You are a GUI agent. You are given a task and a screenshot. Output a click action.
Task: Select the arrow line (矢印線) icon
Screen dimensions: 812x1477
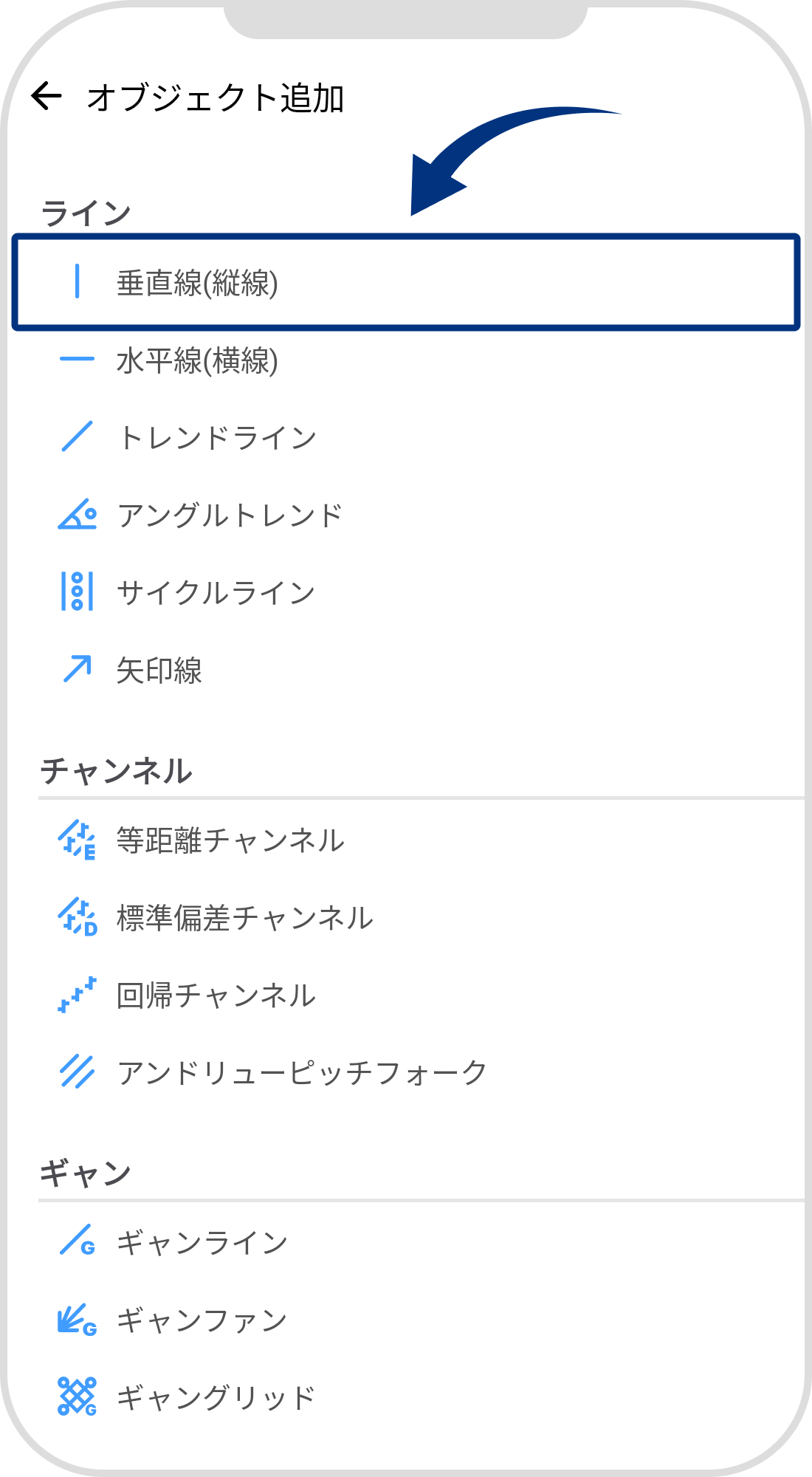[x=78, y=669]
